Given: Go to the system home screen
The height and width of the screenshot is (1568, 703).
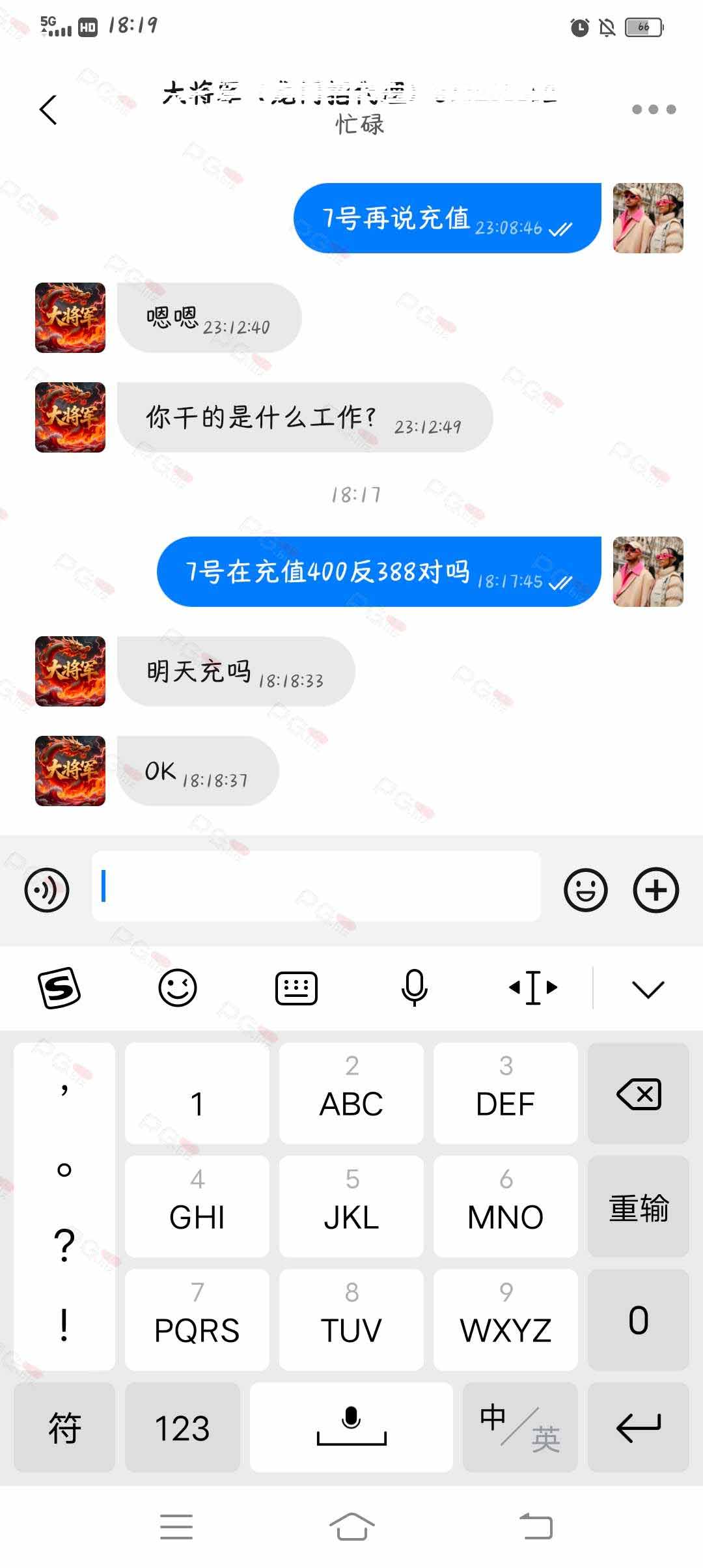Looking at the screenshot, I should (351, 1526).
